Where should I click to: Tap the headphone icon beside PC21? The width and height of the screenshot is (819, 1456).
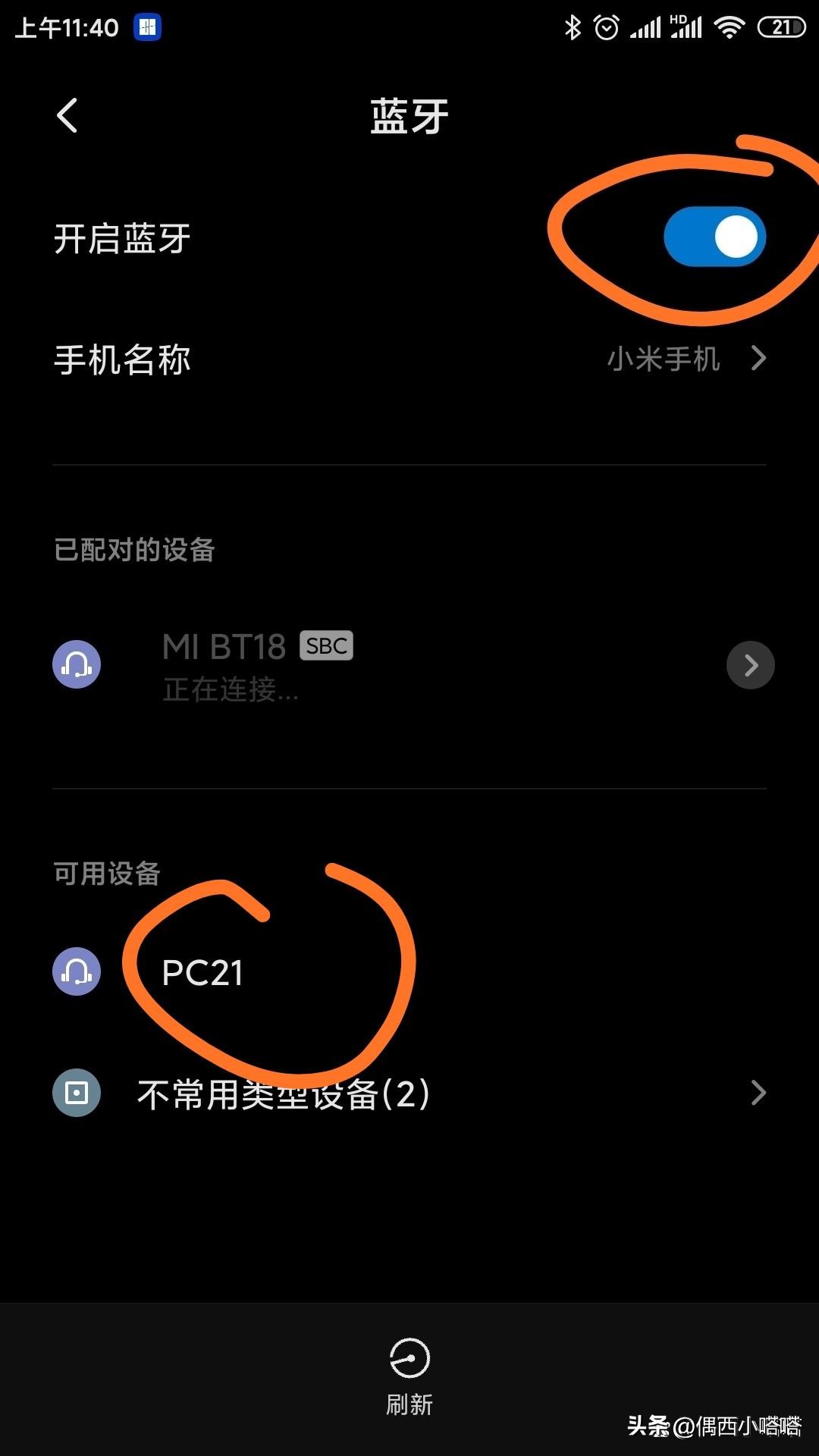(x=75, y=971)
